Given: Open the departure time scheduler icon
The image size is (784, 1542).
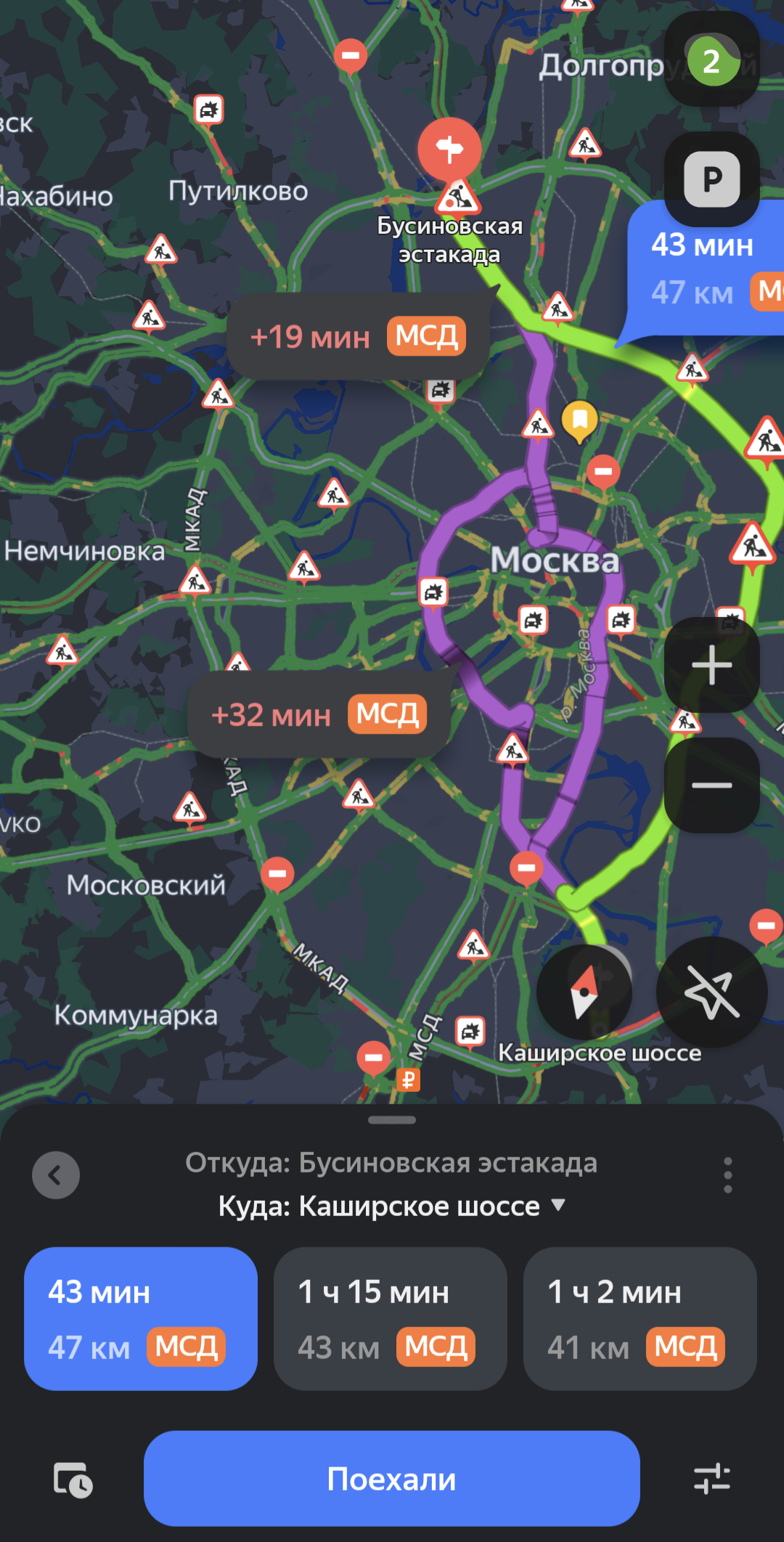Looking at the screenshot, I should pyautogui.click(x=73, y=1479).
